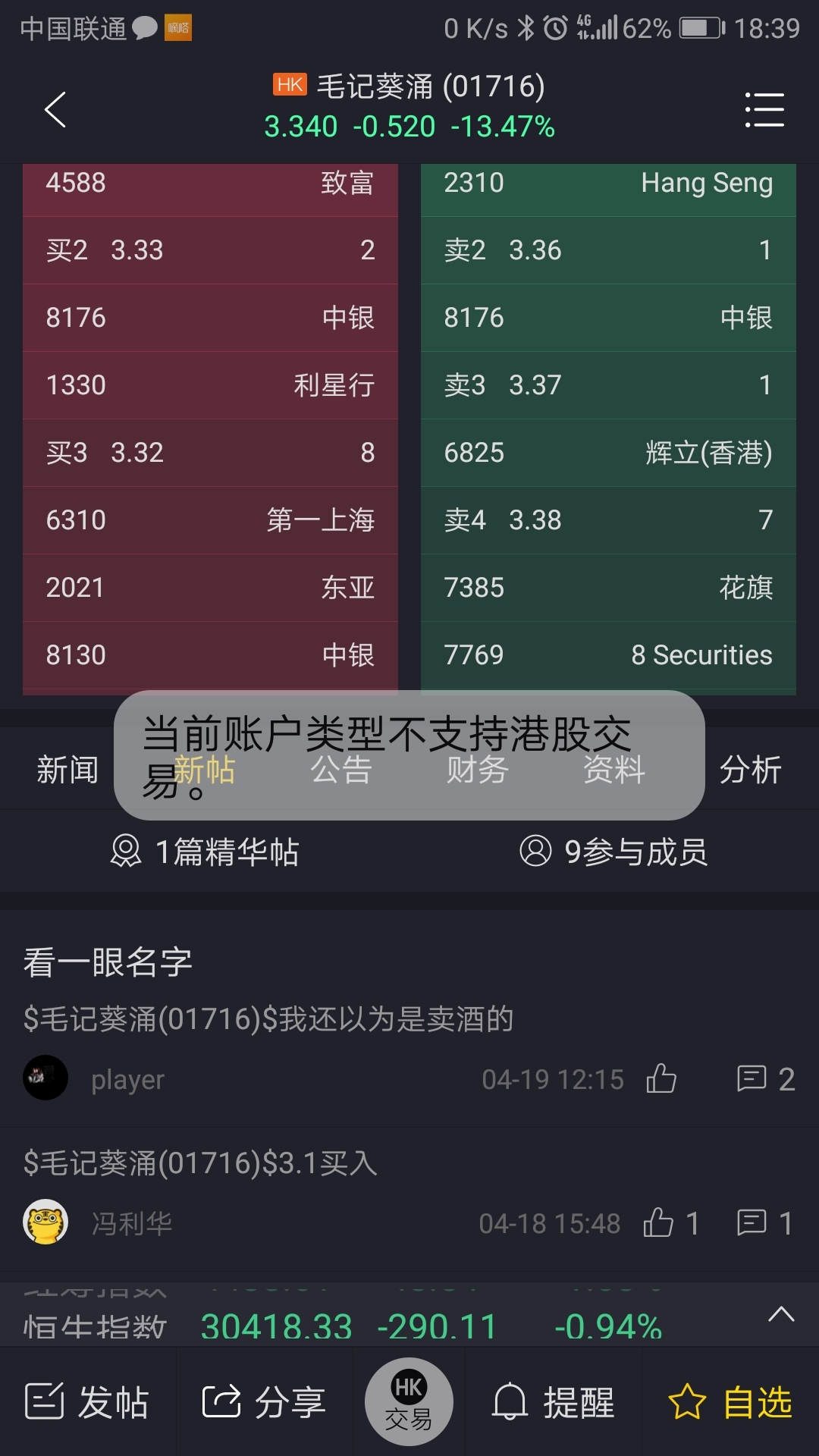Like 冯利华's post

point(670,1223)
